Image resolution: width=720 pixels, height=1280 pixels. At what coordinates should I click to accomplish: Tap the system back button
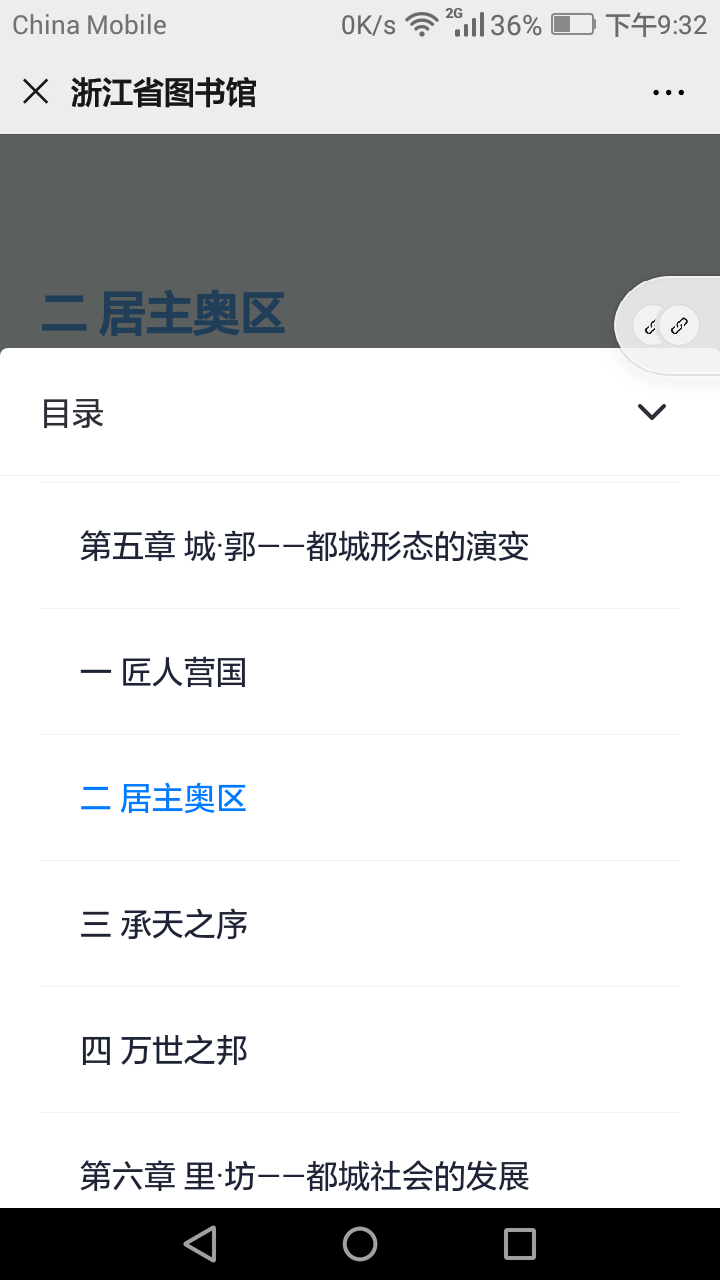[200, 1244]
